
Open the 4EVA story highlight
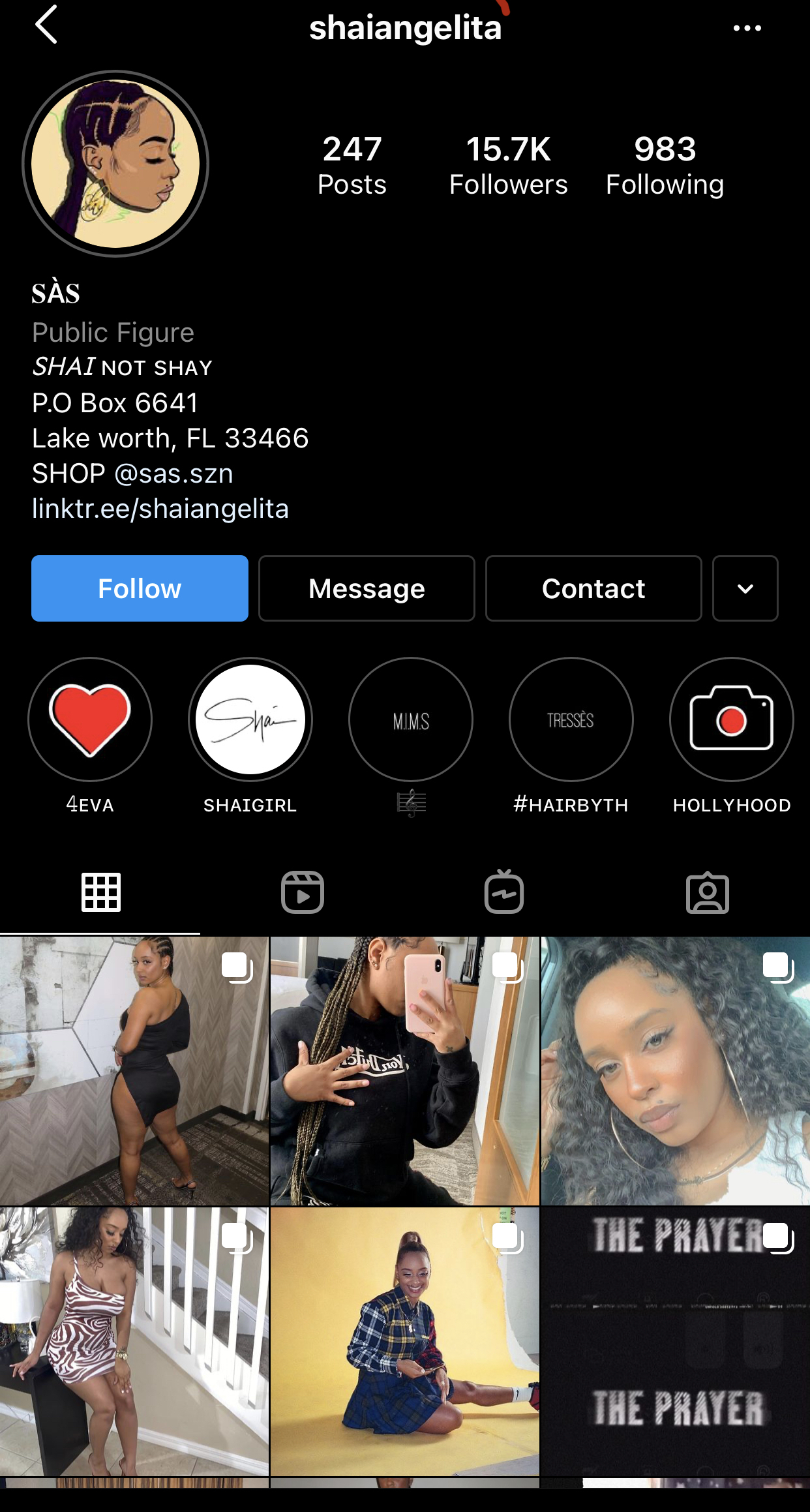coord(90,720)
